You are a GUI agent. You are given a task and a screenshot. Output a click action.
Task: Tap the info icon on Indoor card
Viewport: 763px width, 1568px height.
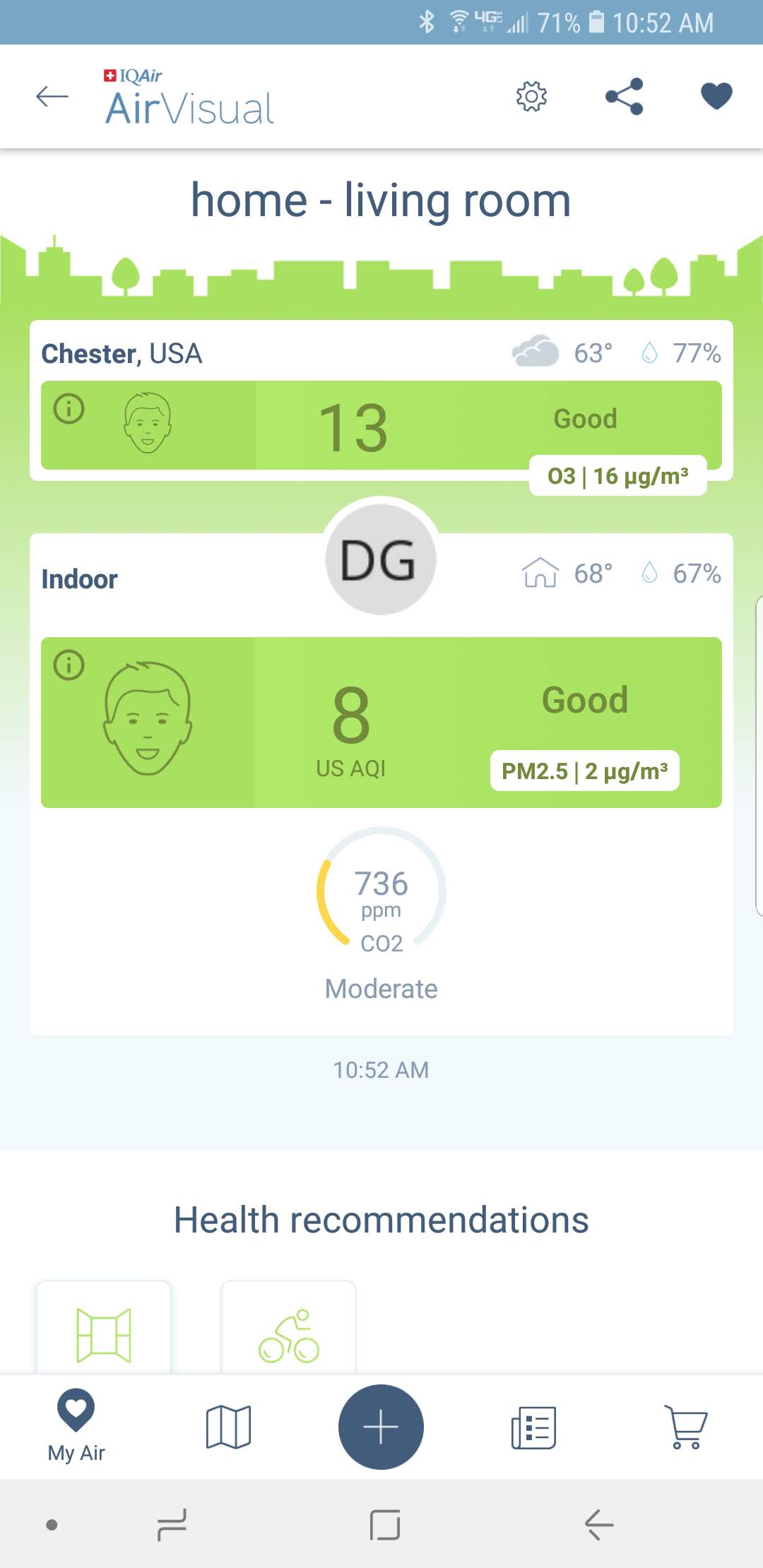pyautogui.click(x=69, y=665)
